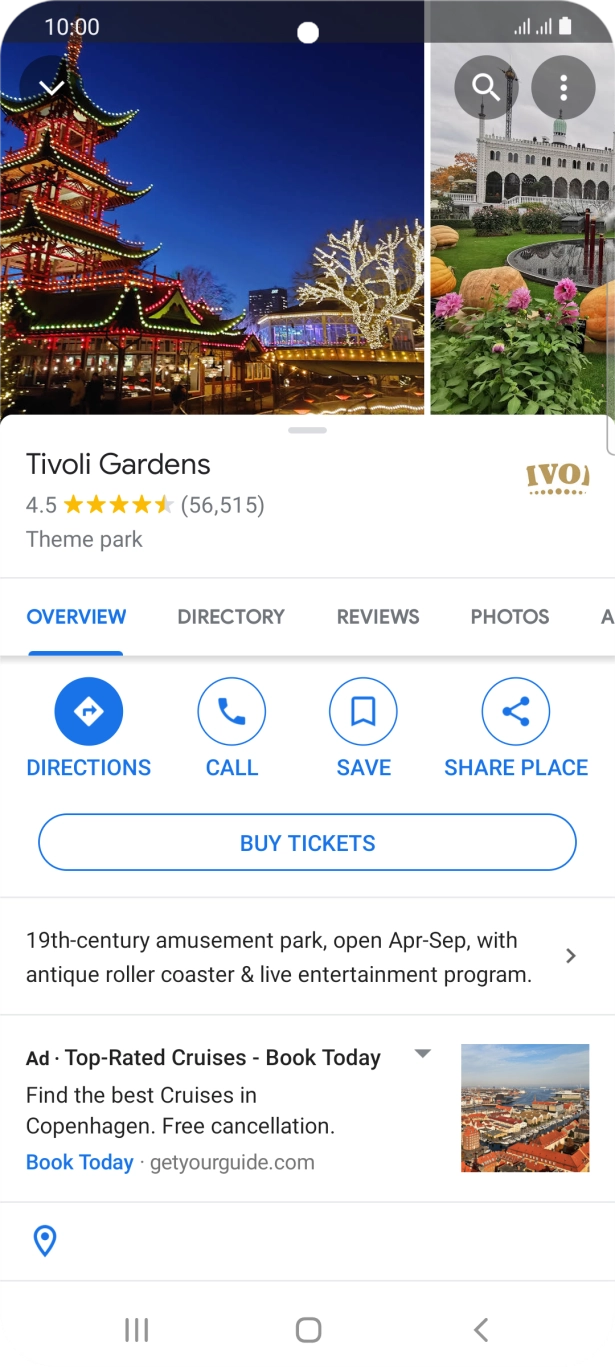Switch to the Reviews tab
The image size is (615, 1367).
pyautogui.click(x=378, y=617)
